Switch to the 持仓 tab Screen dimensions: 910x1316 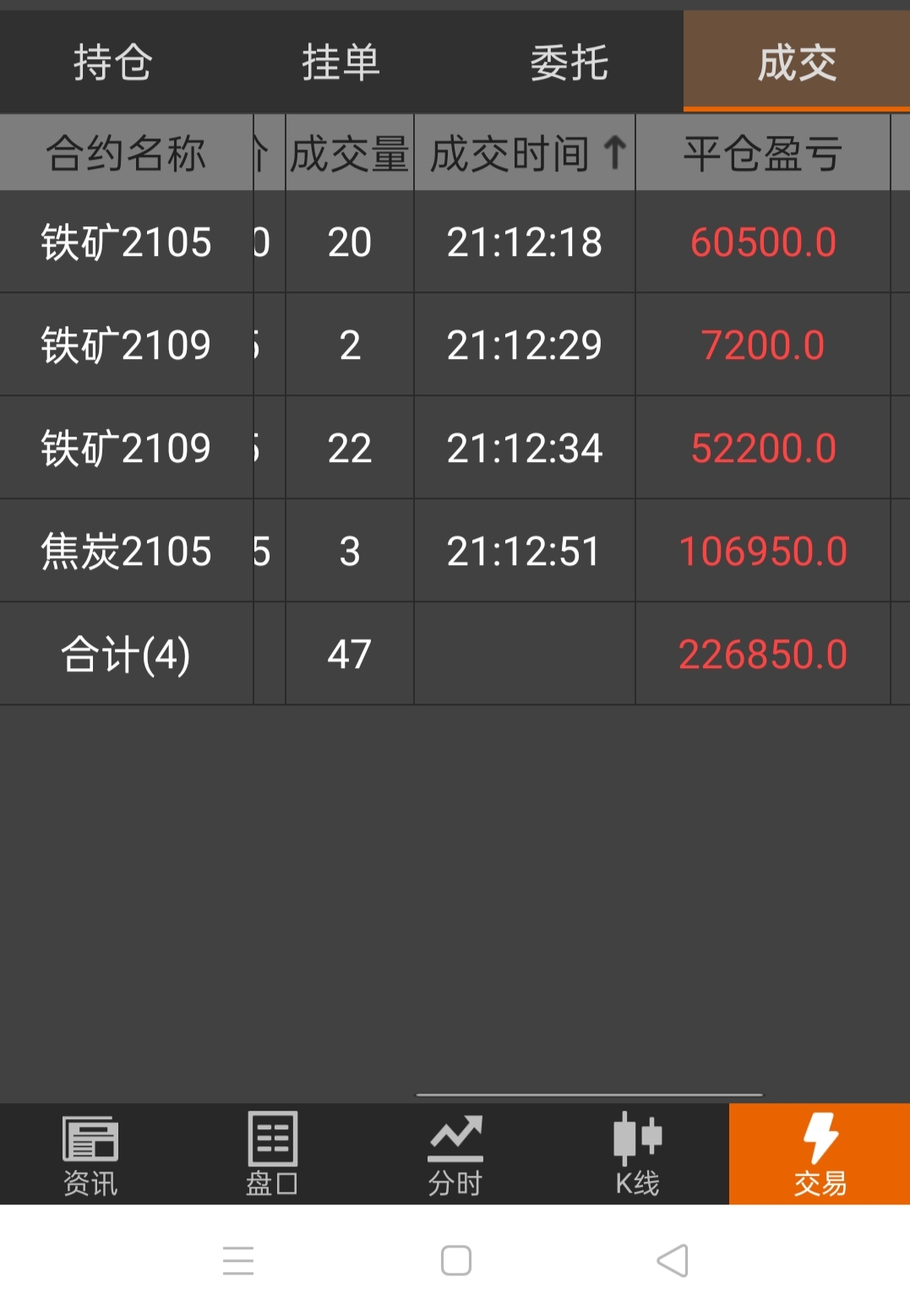113,63
